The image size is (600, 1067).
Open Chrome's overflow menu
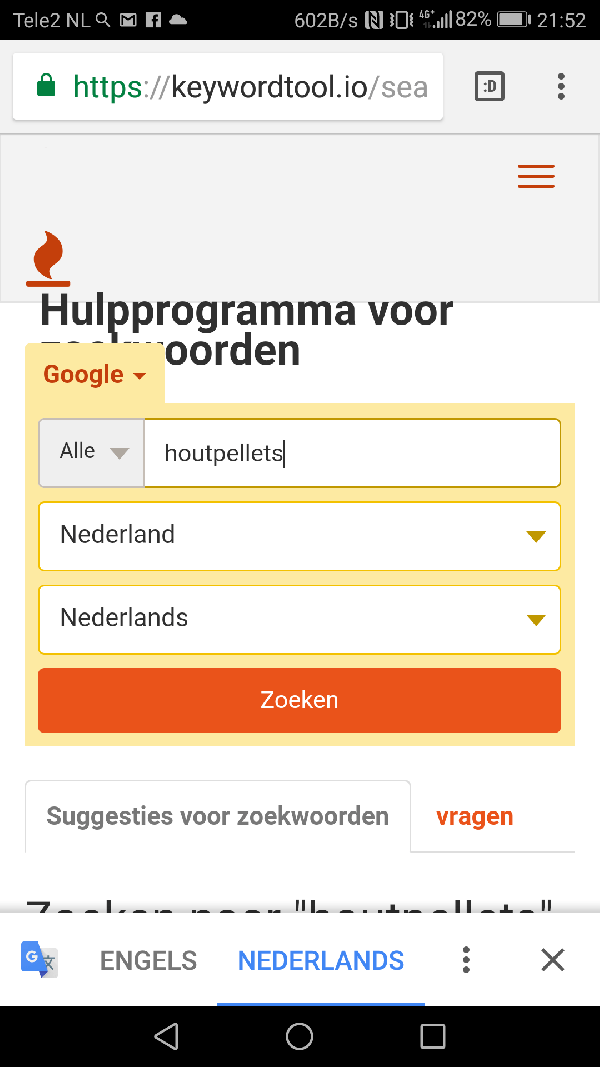(x=561, y=86)
